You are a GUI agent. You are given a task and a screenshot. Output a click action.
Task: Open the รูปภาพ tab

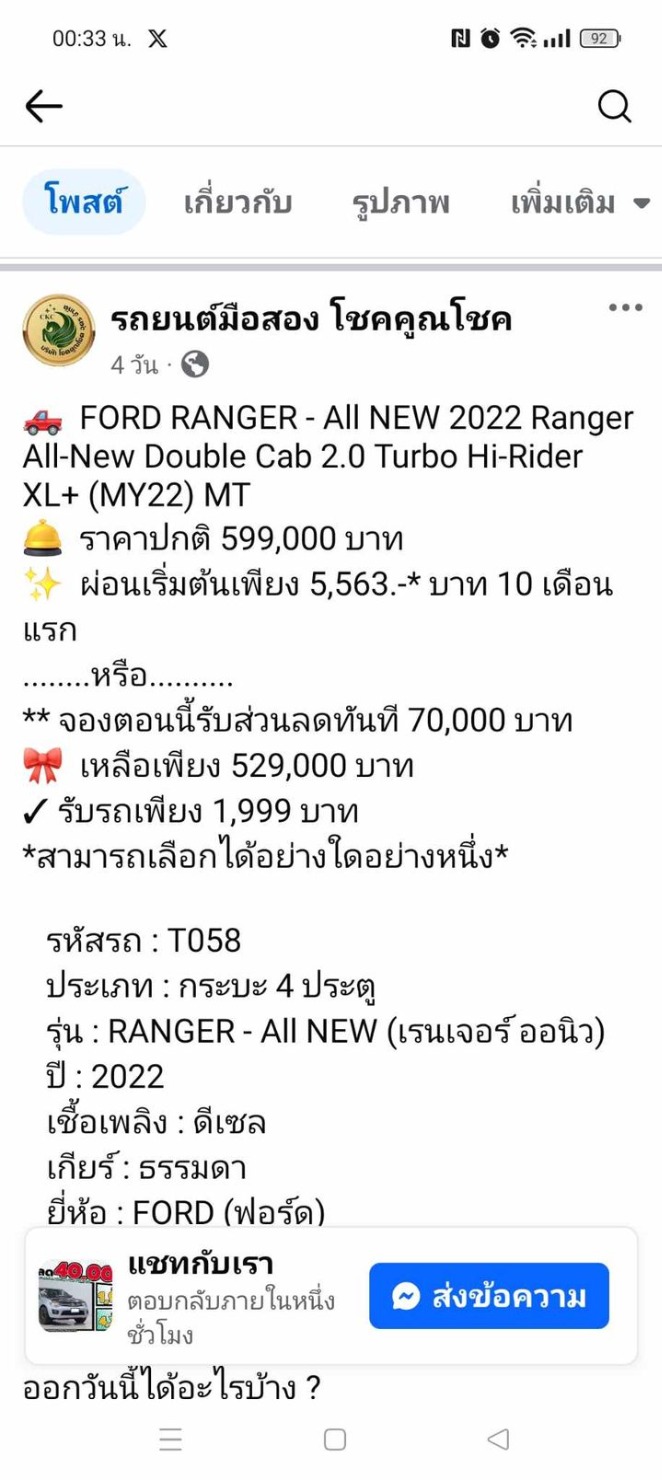pyautogui.click(x=401, y=203)
